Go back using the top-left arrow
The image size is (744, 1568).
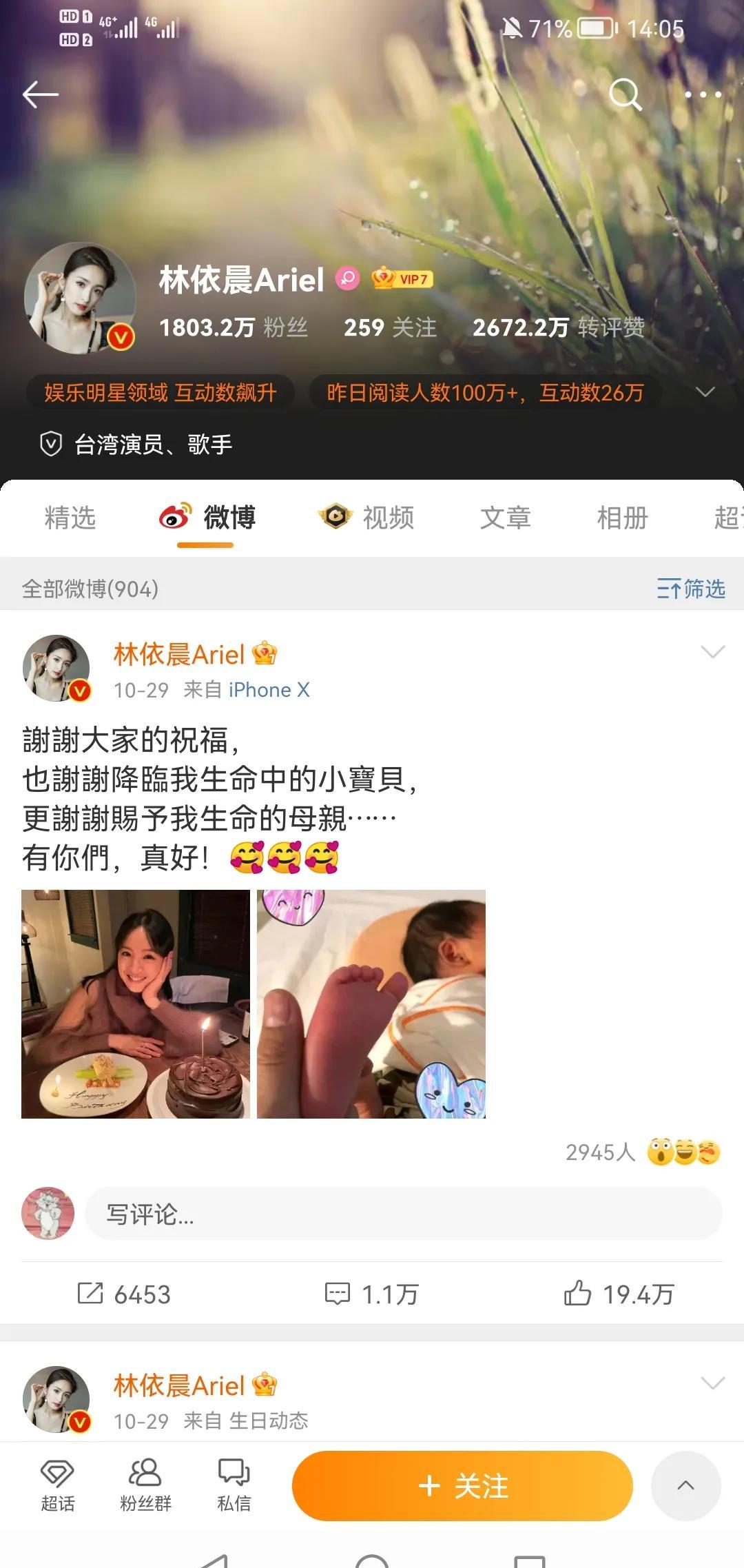[x=40, y=94]
